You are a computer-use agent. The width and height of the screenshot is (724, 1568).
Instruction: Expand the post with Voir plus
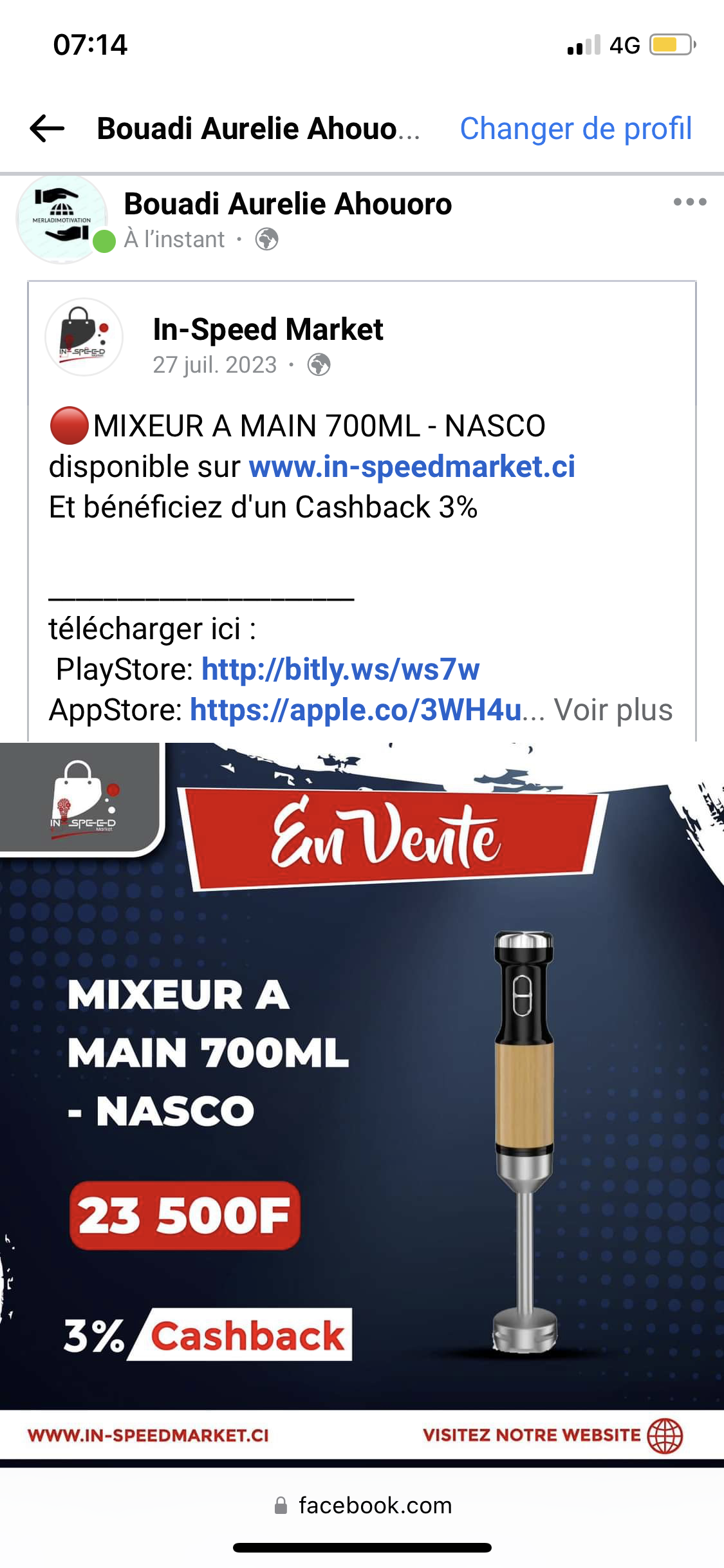[x=613, y=710]
